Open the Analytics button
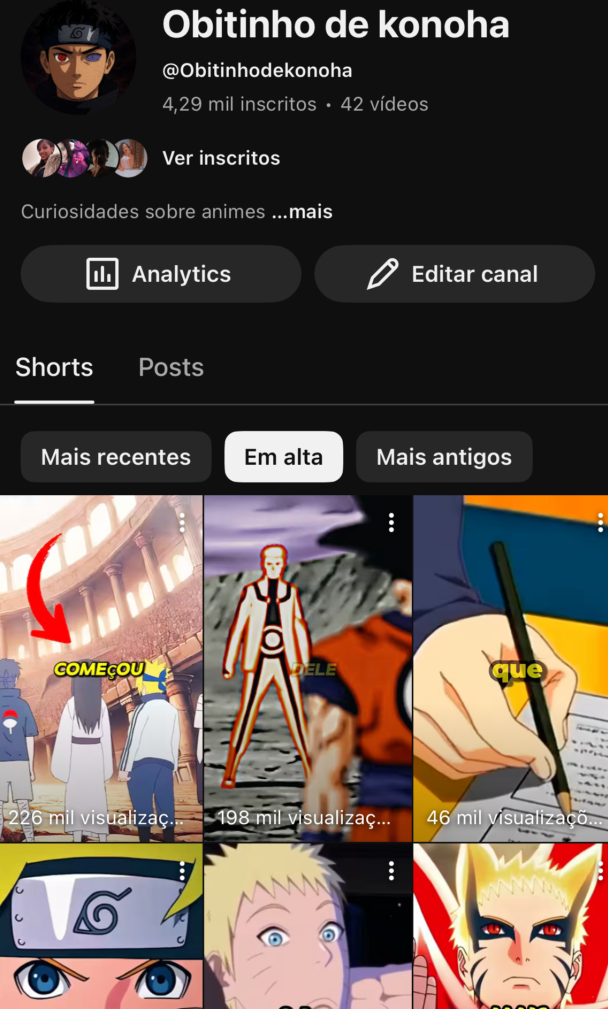This screenshot has width=608, height=1009. [x=160, y=274]
